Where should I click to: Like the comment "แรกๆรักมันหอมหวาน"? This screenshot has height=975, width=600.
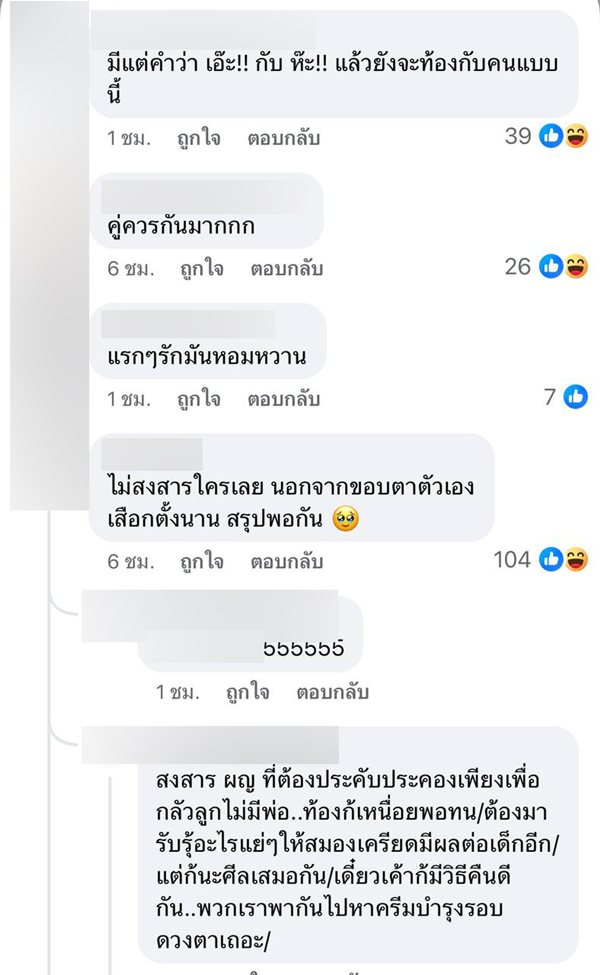(x=200, y=399)
